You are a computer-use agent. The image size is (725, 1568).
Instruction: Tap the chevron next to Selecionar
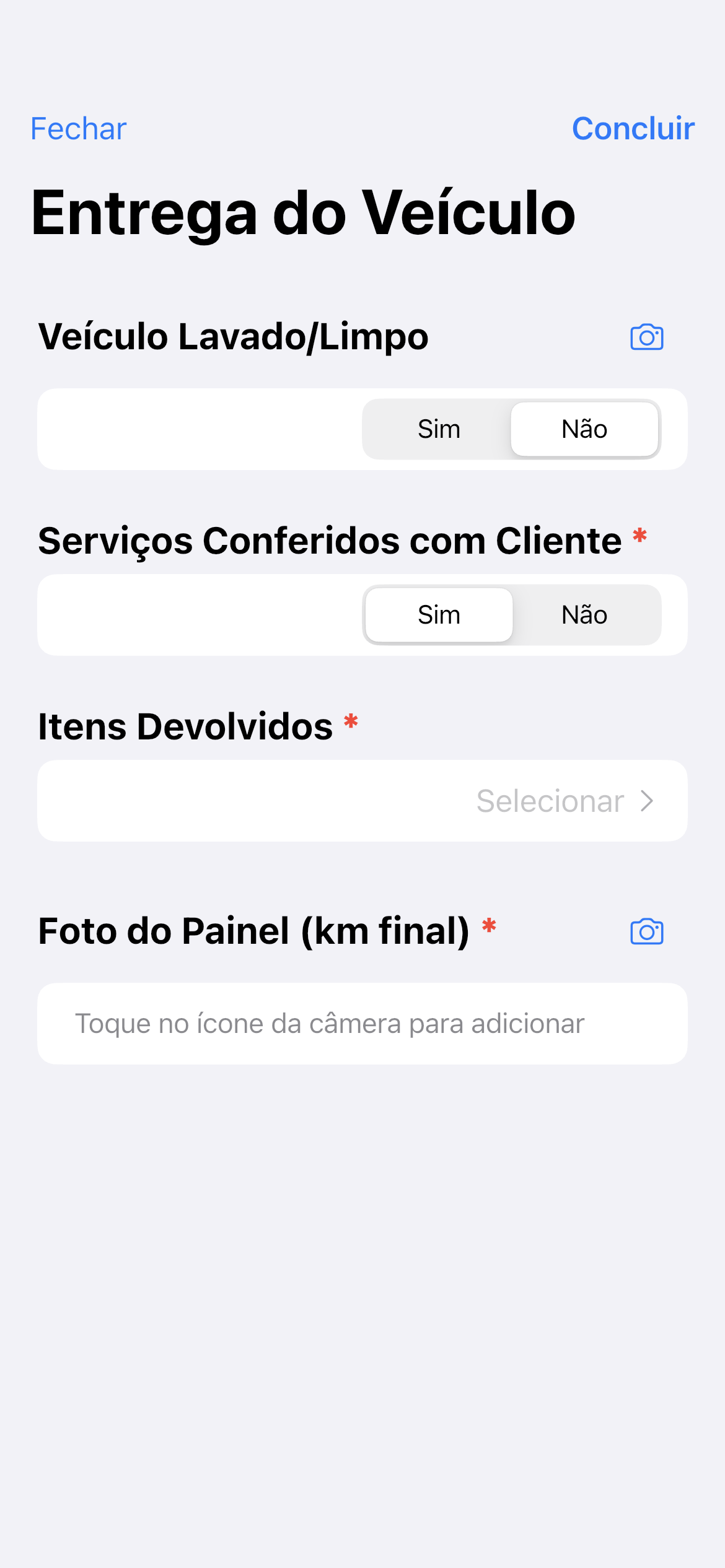647,801
